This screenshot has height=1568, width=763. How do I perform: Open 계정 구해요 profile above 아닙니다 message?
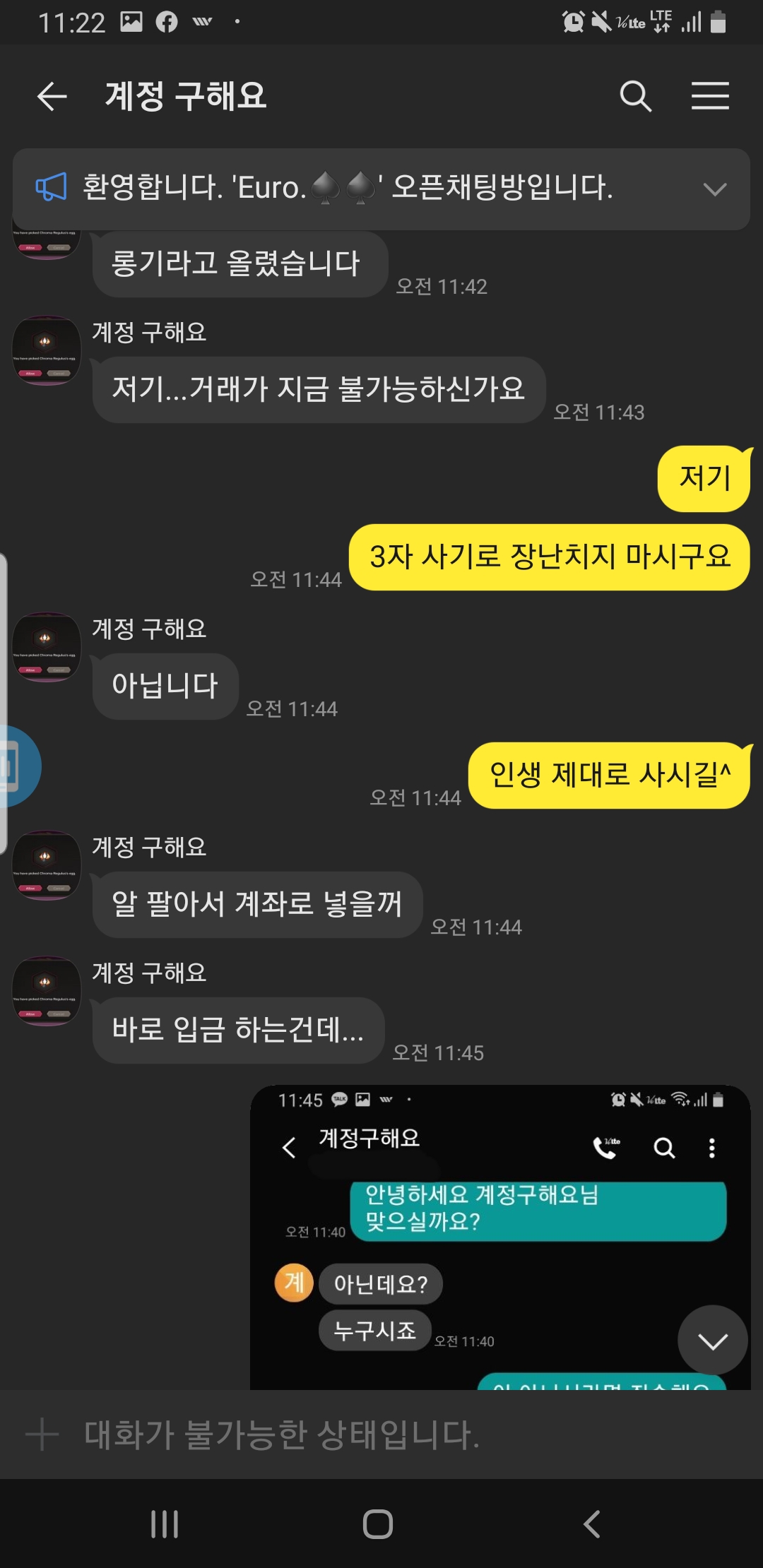pyautogui.click(x=47, y=647)
